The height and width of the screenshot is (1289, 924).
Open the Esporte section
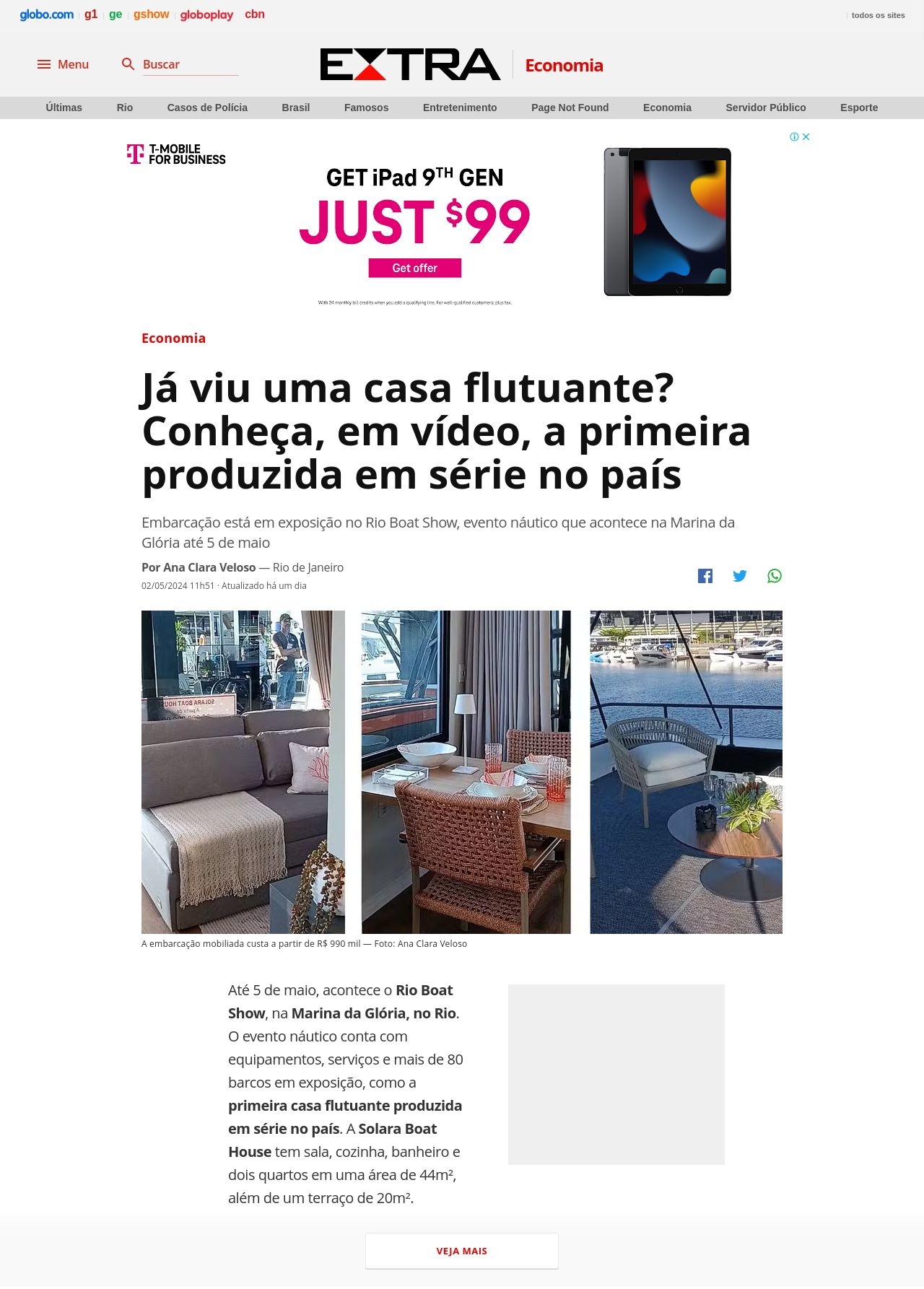(x=859, y=108)
